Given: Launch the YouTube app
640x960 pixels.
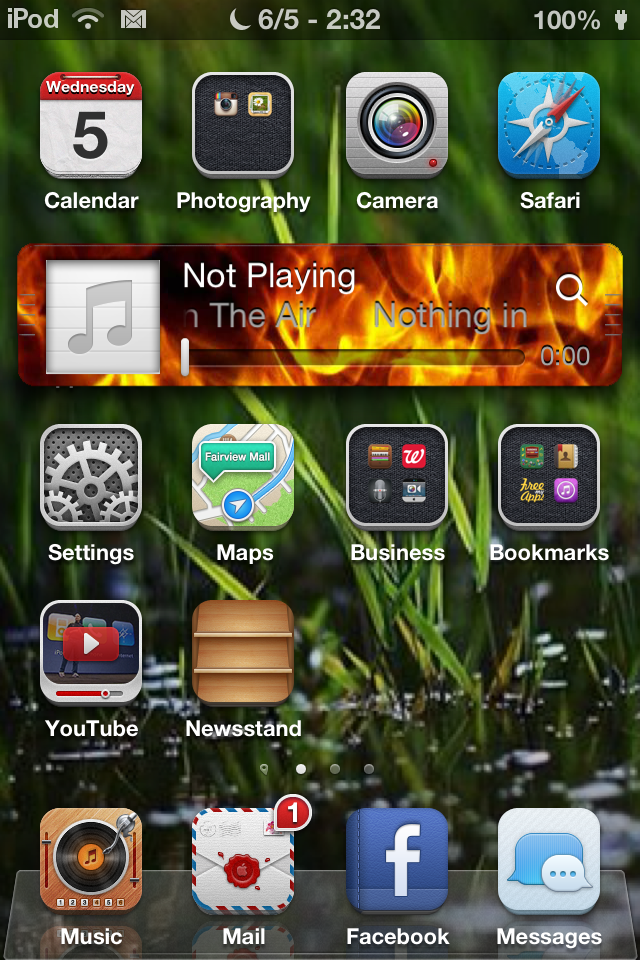Looking at the screenshot, I should (x=90, y=653).
